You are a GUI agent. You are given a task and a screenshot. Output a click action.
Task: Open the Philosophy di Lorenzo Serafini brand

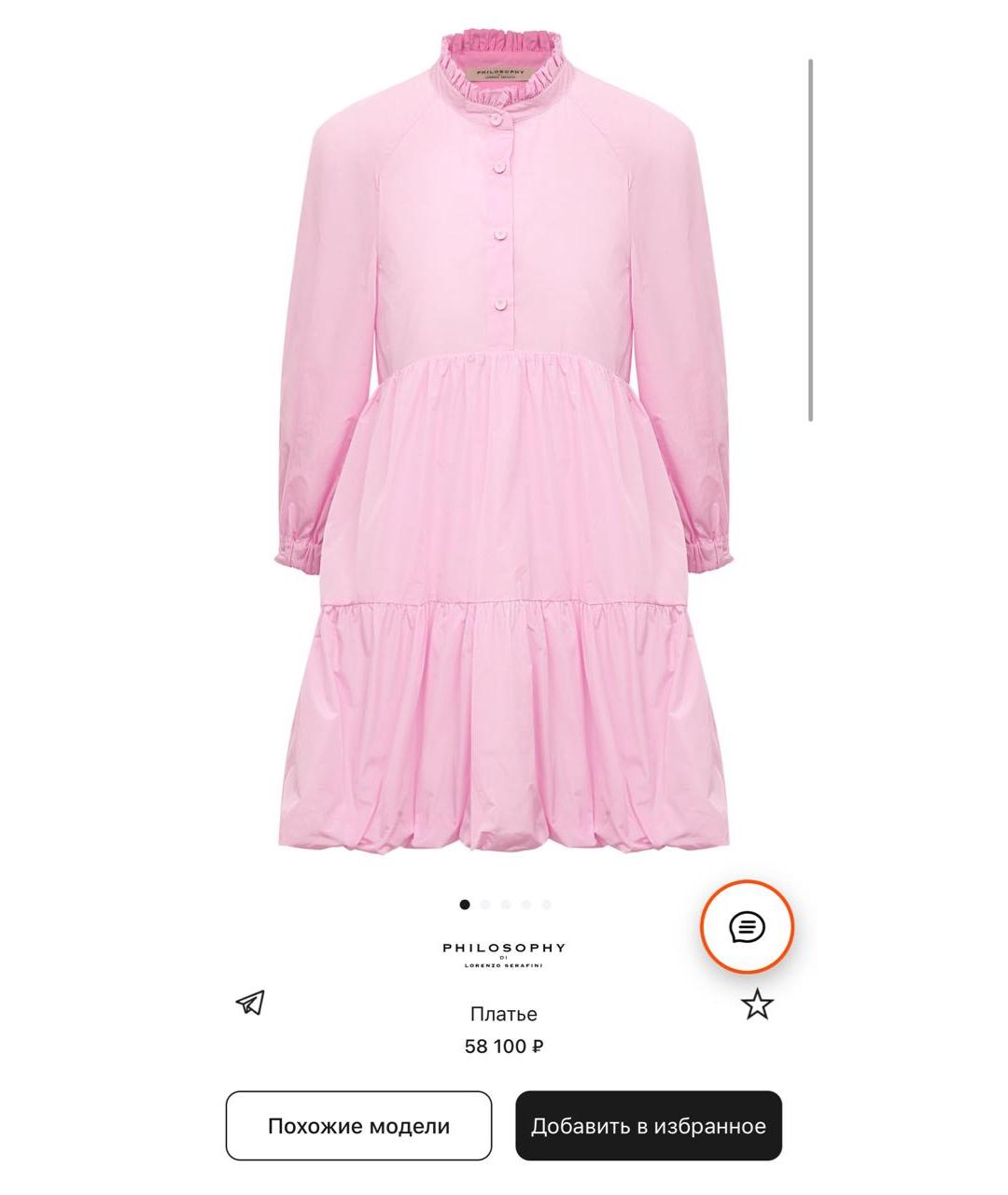click(504, 954)
